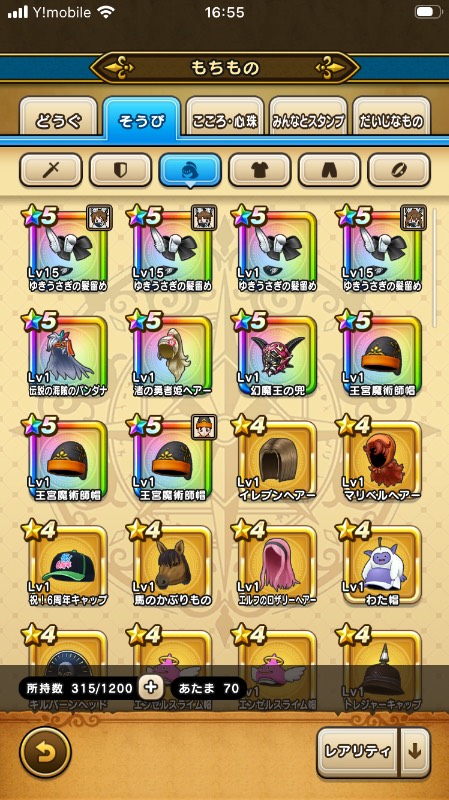
Task: Change sort order via レアリティ button
Action: (357, 752)
